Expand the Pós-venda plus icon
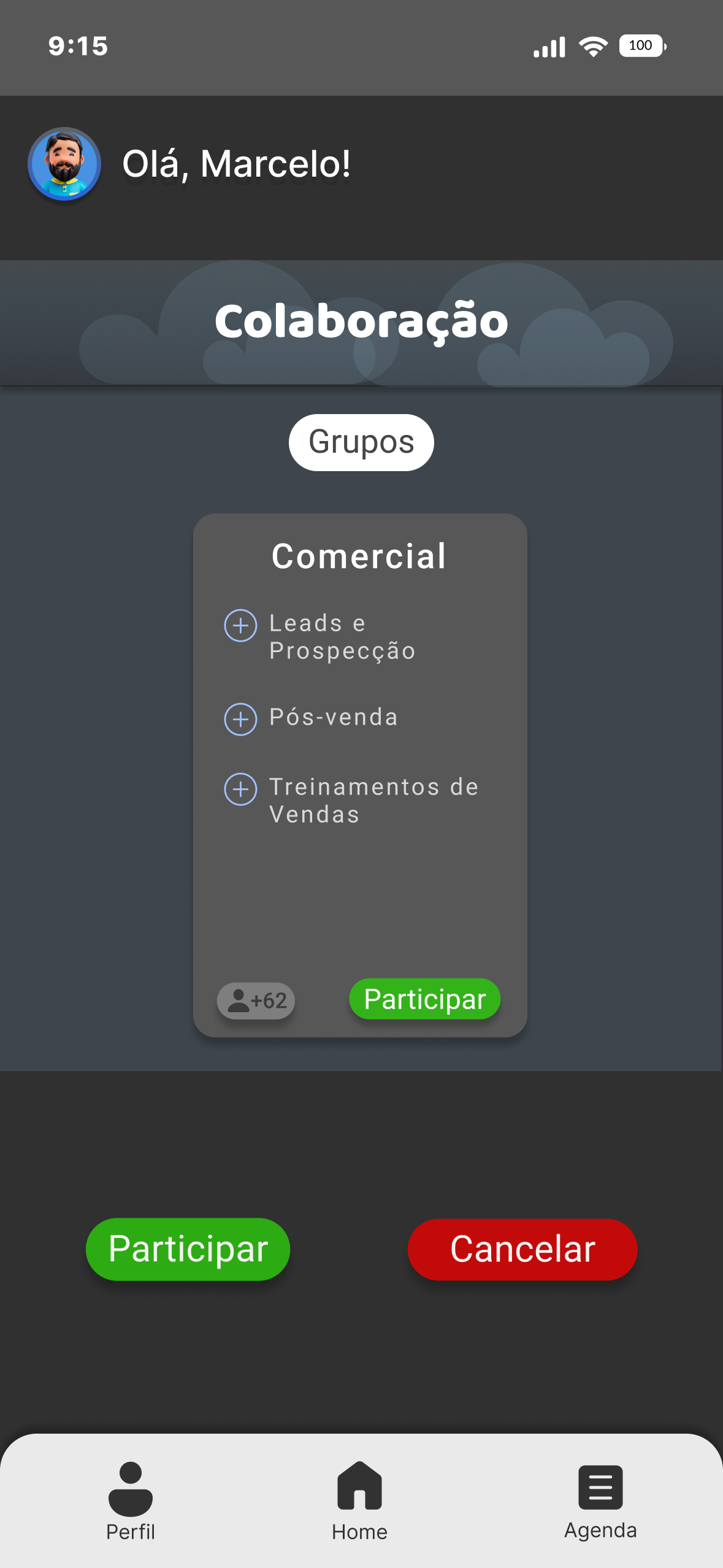 click(x=240, y=719)
